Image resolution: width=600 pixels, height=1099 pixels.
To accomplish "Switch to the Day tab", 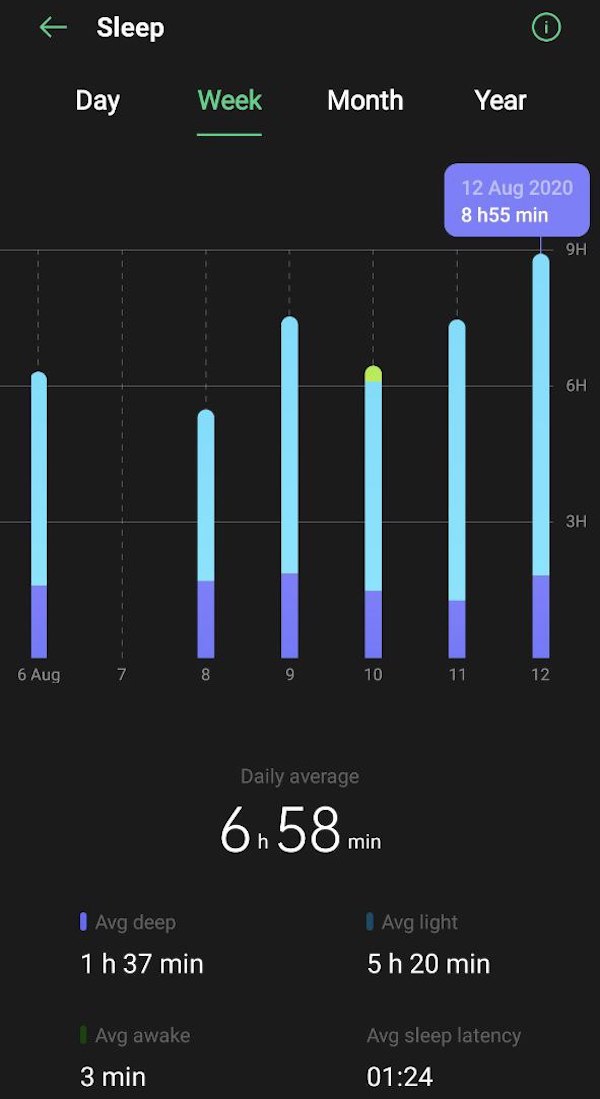I will tap(97, 101).
